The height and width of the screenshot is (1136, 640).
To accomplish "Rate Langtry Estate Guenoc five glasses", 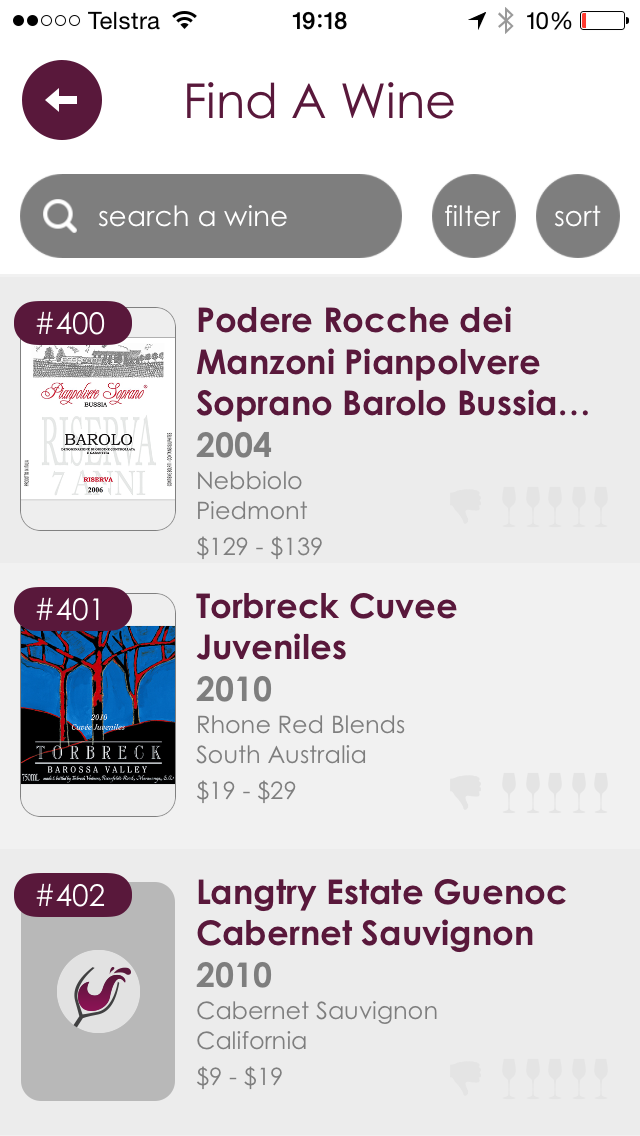I will tap(601, 1077).
